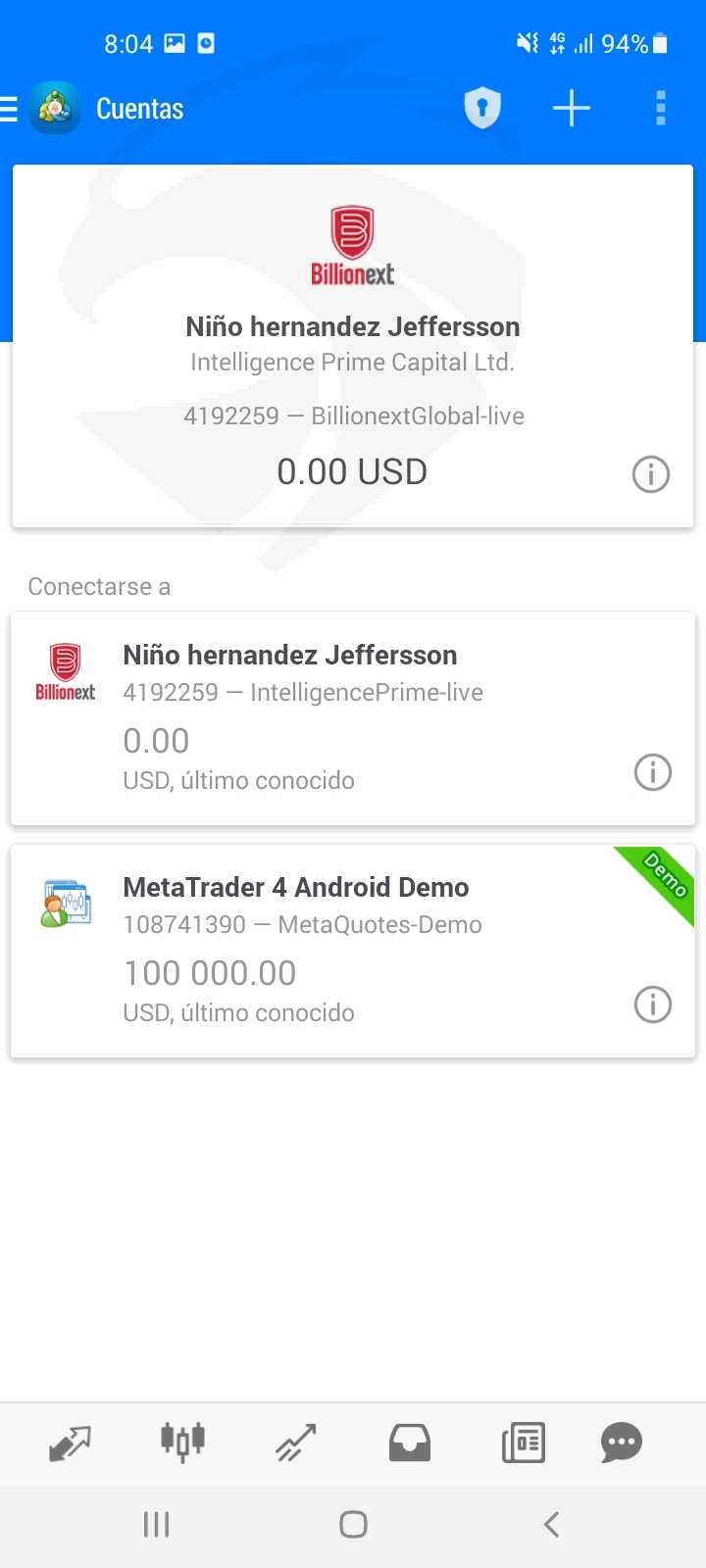Switch to the news tab
Screen dimensions: 706x1568
tap(523, 1443)
